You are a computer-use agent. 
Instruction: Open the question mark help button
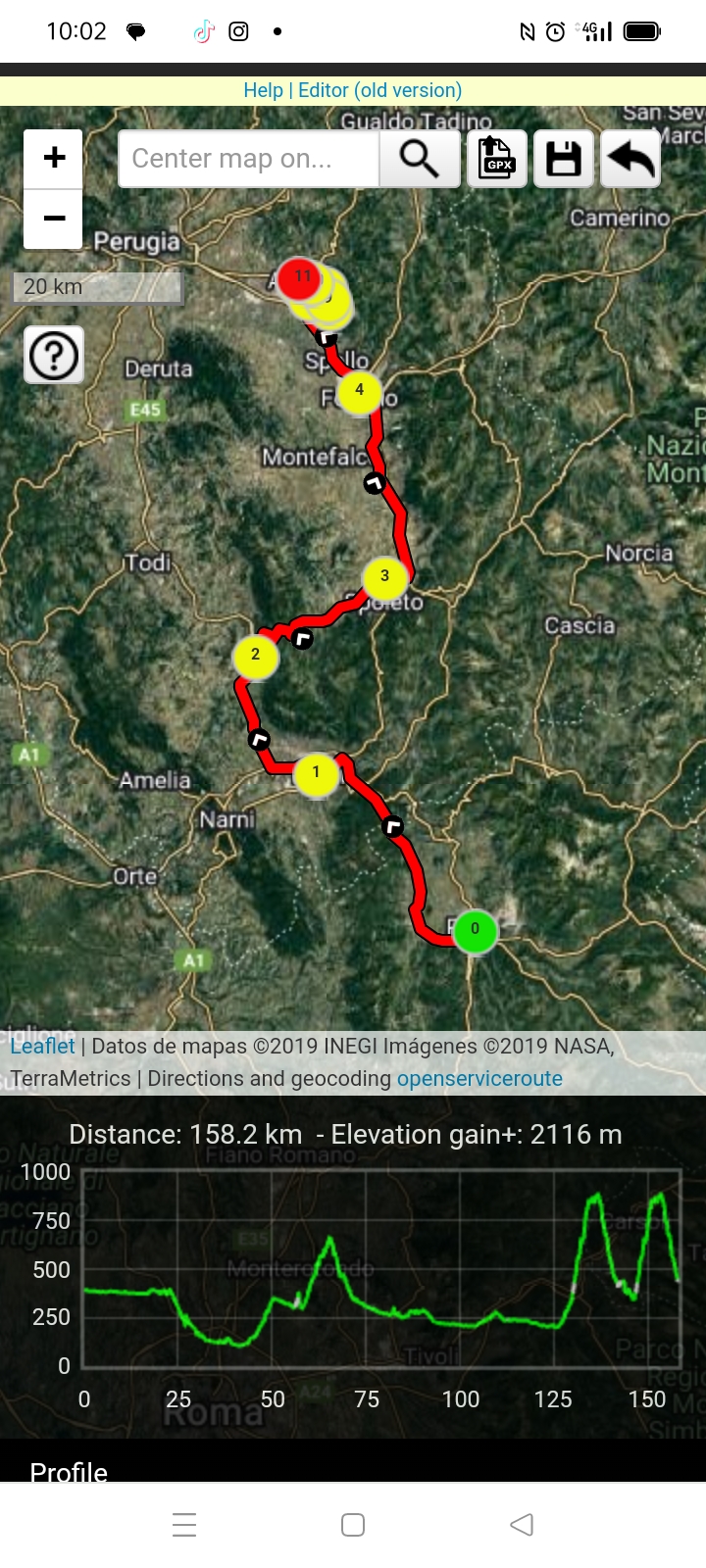54,355
